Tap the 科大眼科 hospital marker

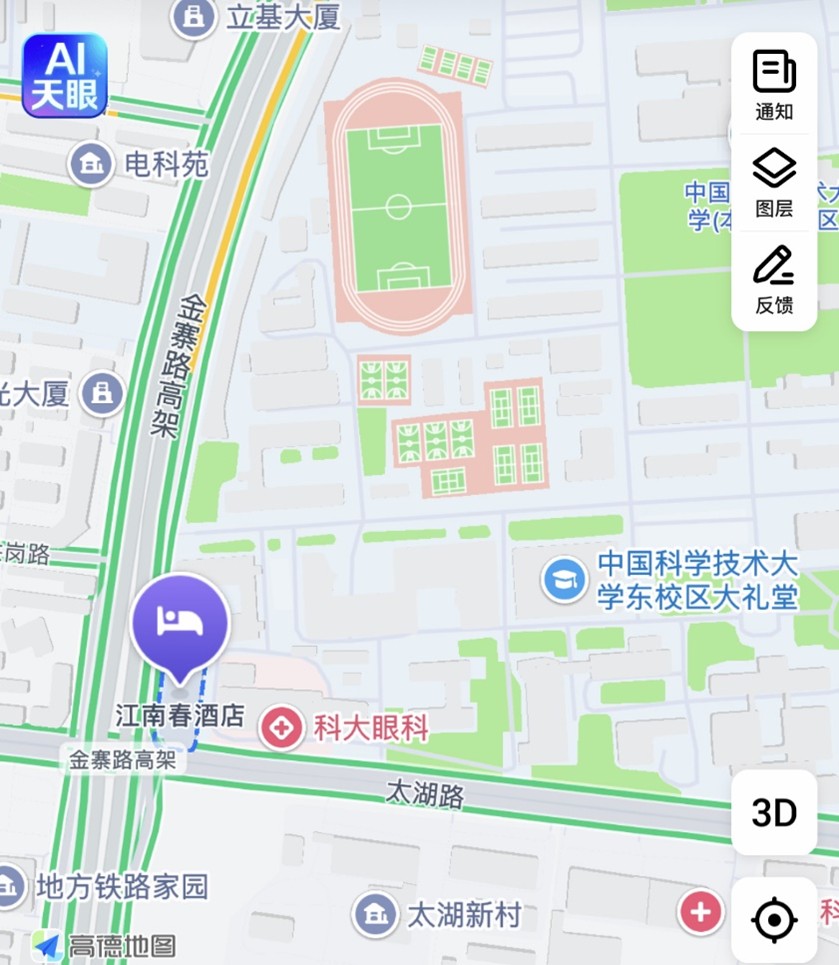(x=281, y=728)
